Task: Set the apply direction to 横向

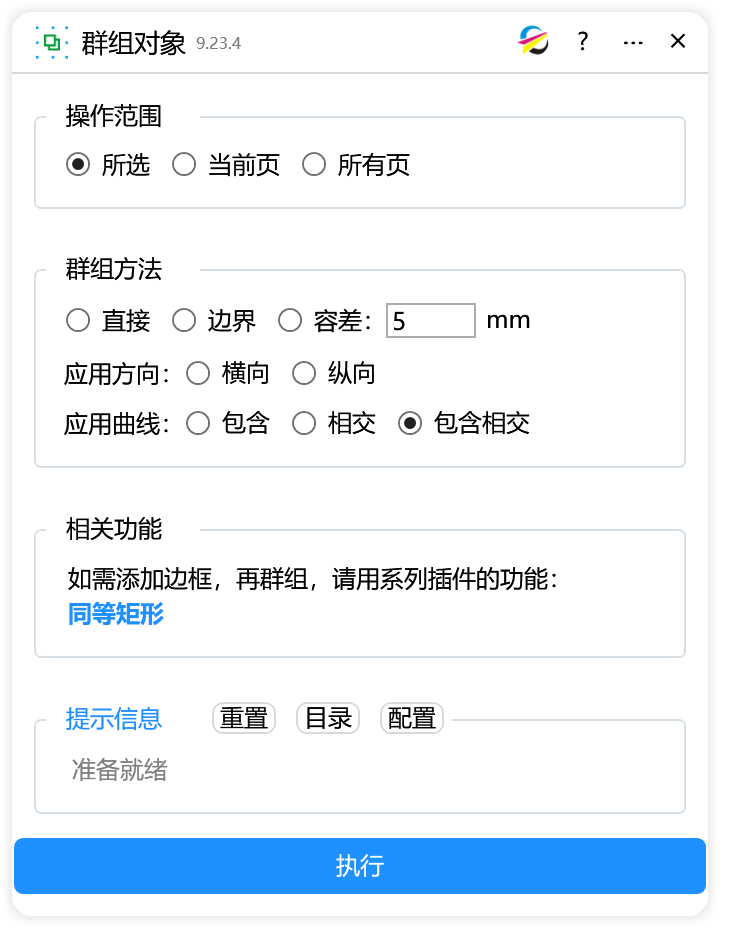Action: pos(198,374)
